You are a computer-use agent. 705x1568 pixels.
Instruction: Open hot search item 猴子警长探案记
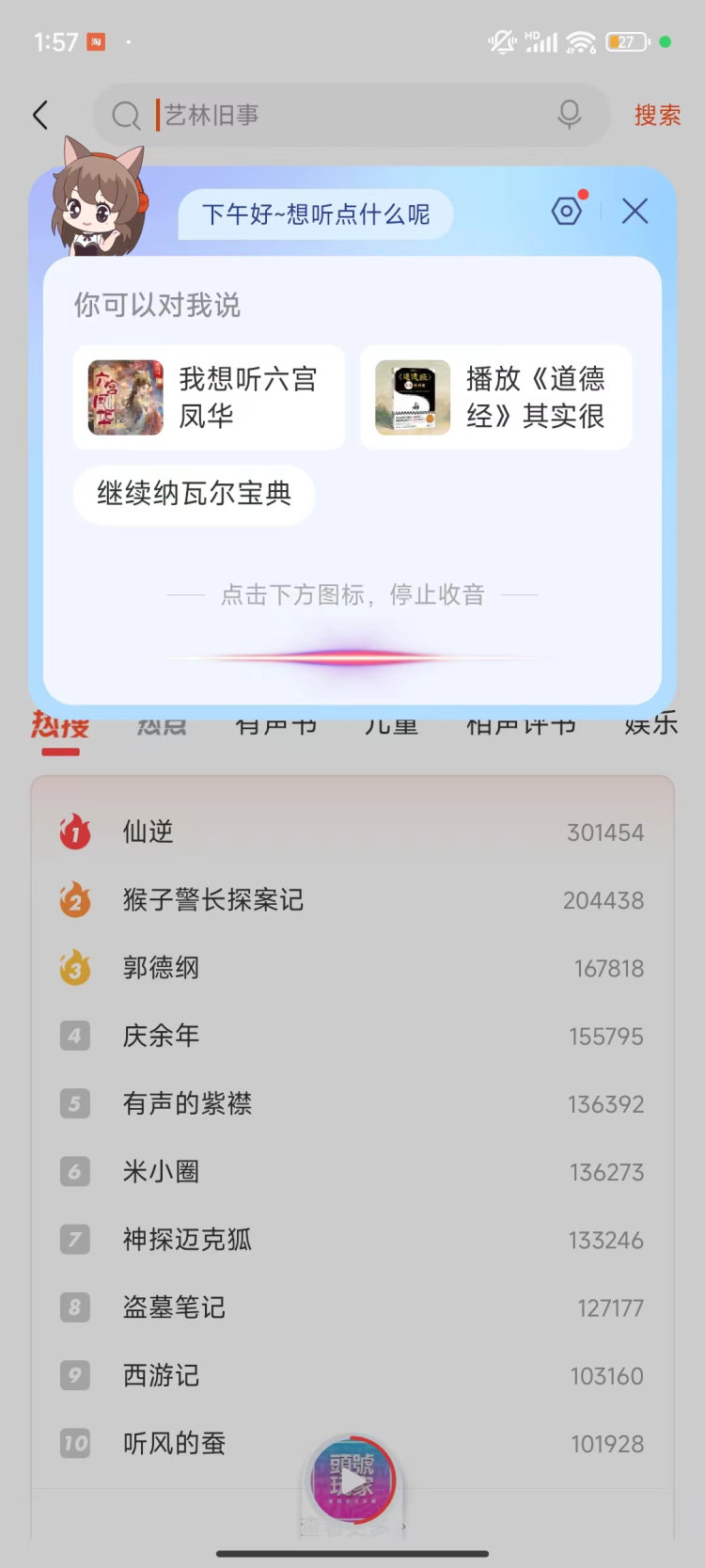coord(213,900)
